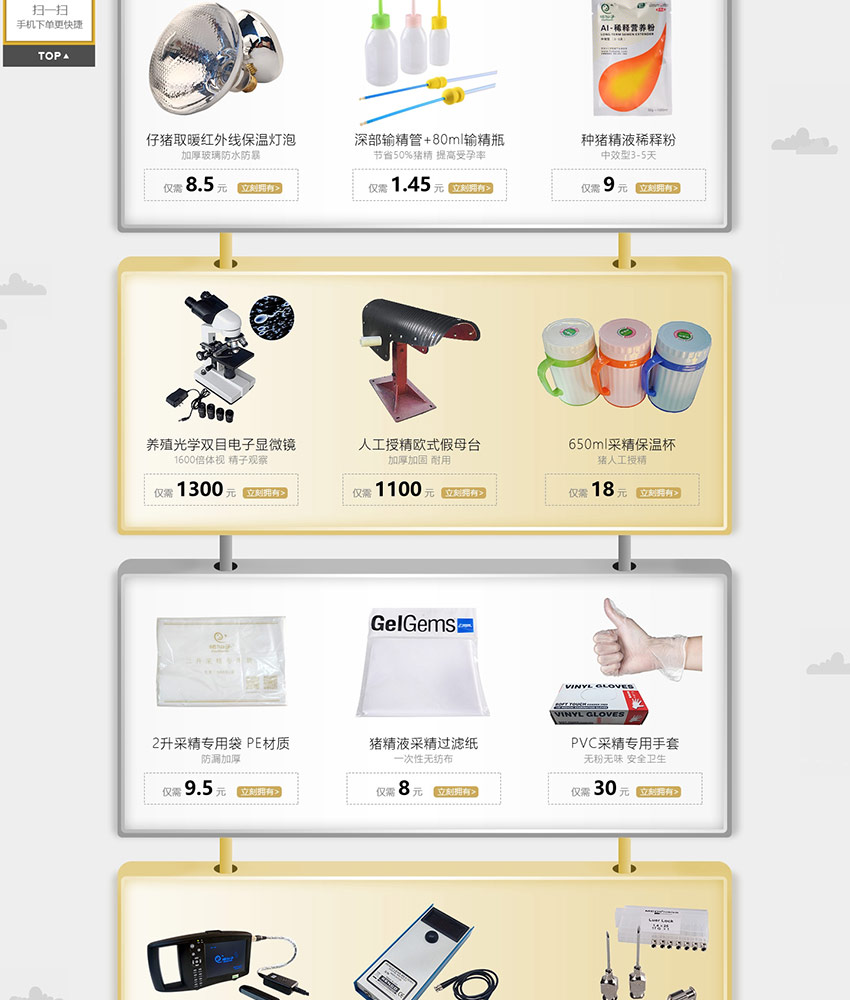Tap 立刻拥有 for PVC采精专用手套
The width and height of the screenshot is (850, 1000).
[x=658, y=792]
